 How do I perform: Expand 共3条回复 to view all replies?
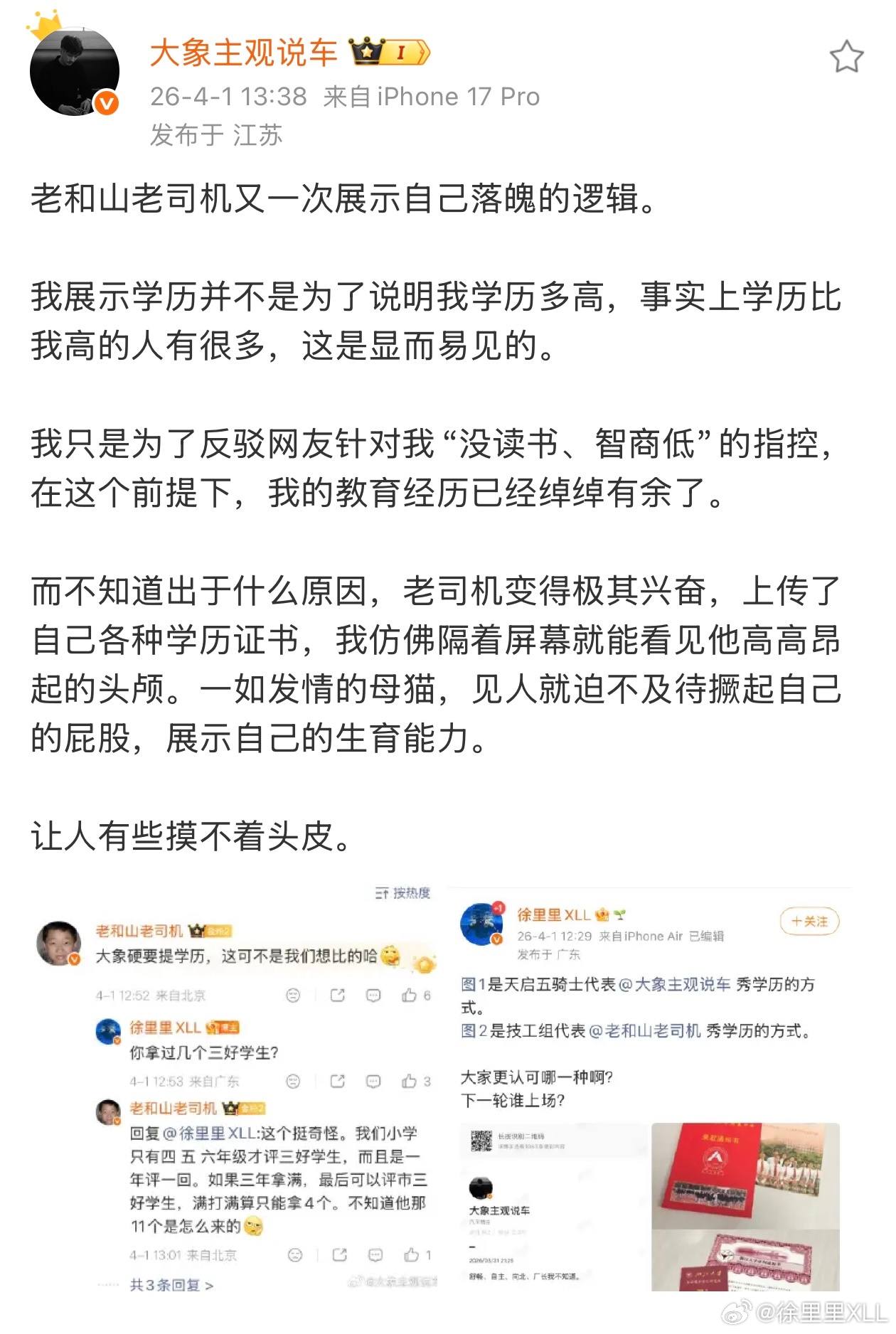pyautogui.click(x=168, y=1285)
